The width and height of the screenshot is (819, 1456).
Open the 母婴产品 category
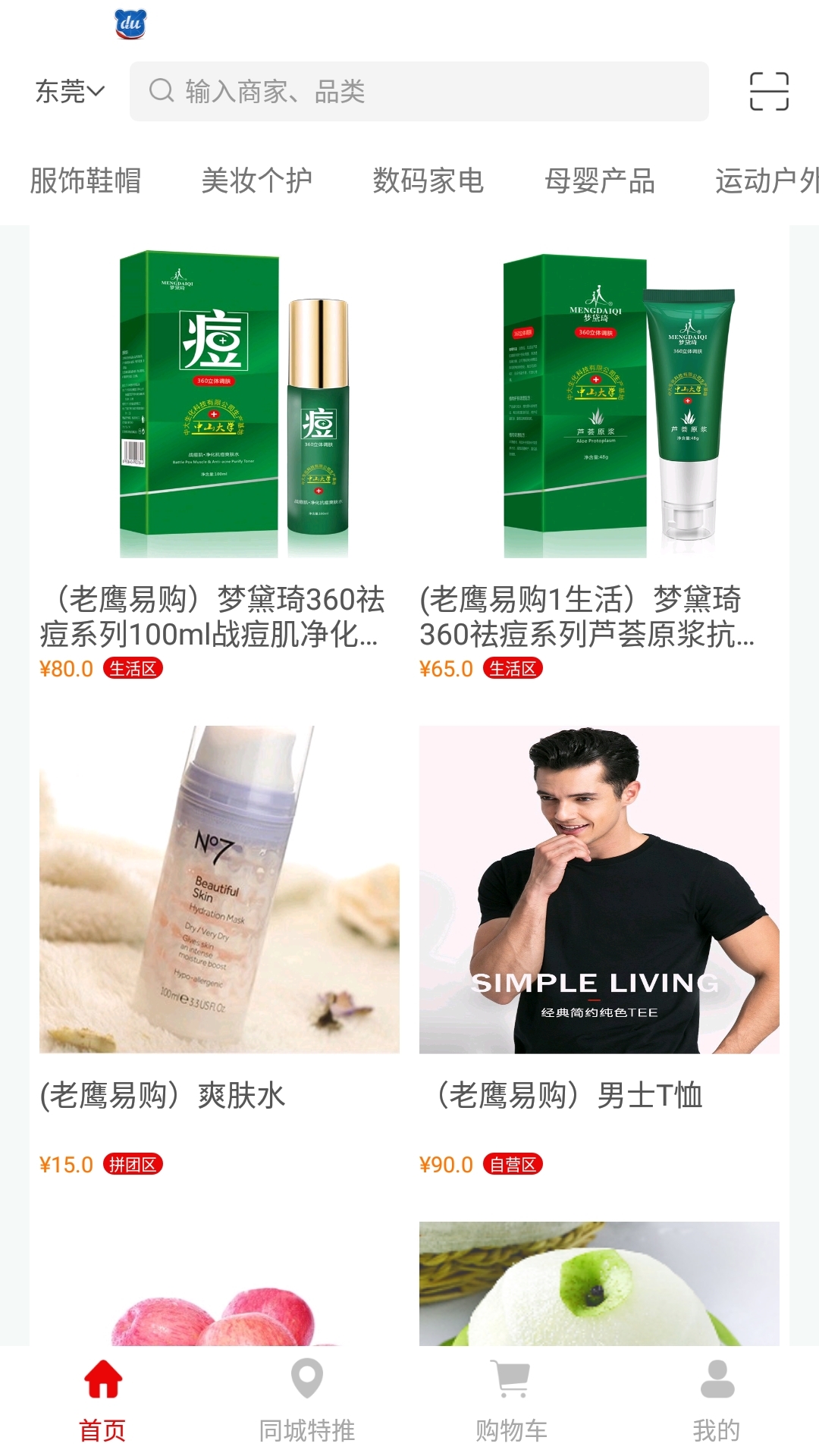599,180
